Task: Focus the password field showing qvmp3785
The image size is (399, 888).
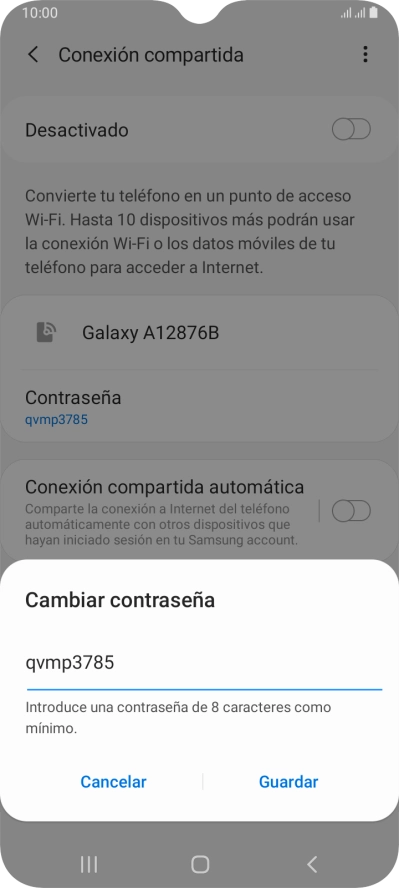Action: pyautogui.click(x=204, y=664)
